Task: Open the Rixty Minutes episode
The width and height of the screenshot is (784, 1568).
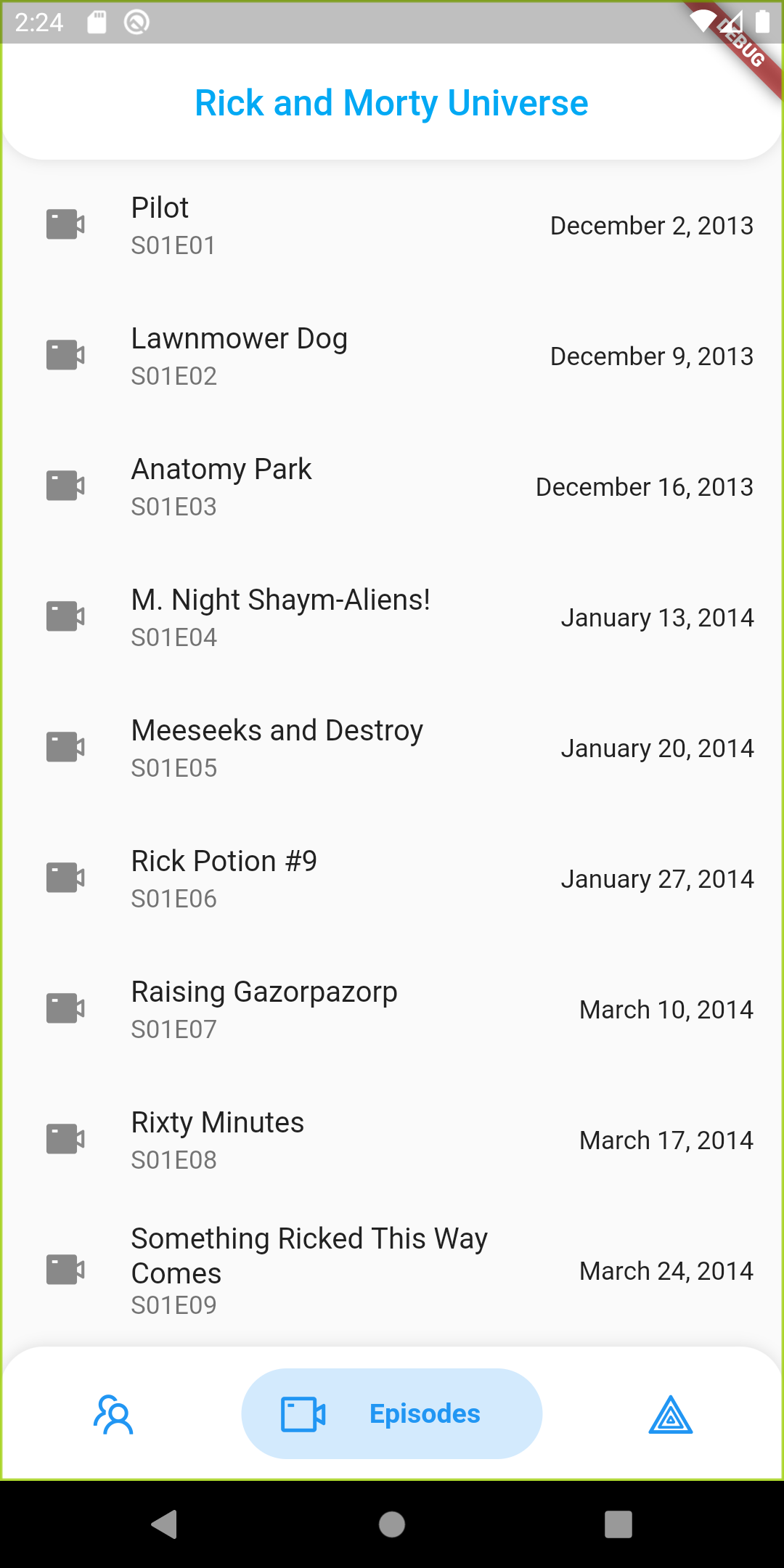Action: click(x=392, y=1140)
